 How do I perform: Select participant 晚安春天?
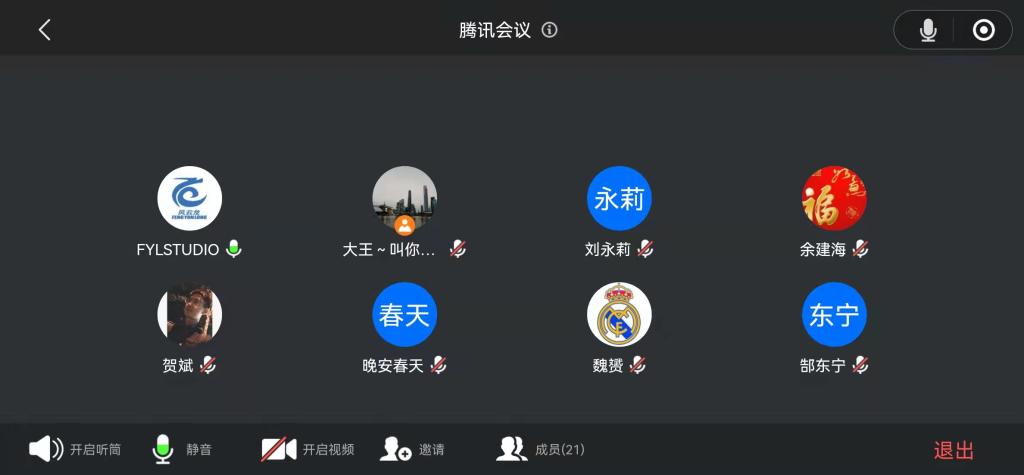click(404, 315)
